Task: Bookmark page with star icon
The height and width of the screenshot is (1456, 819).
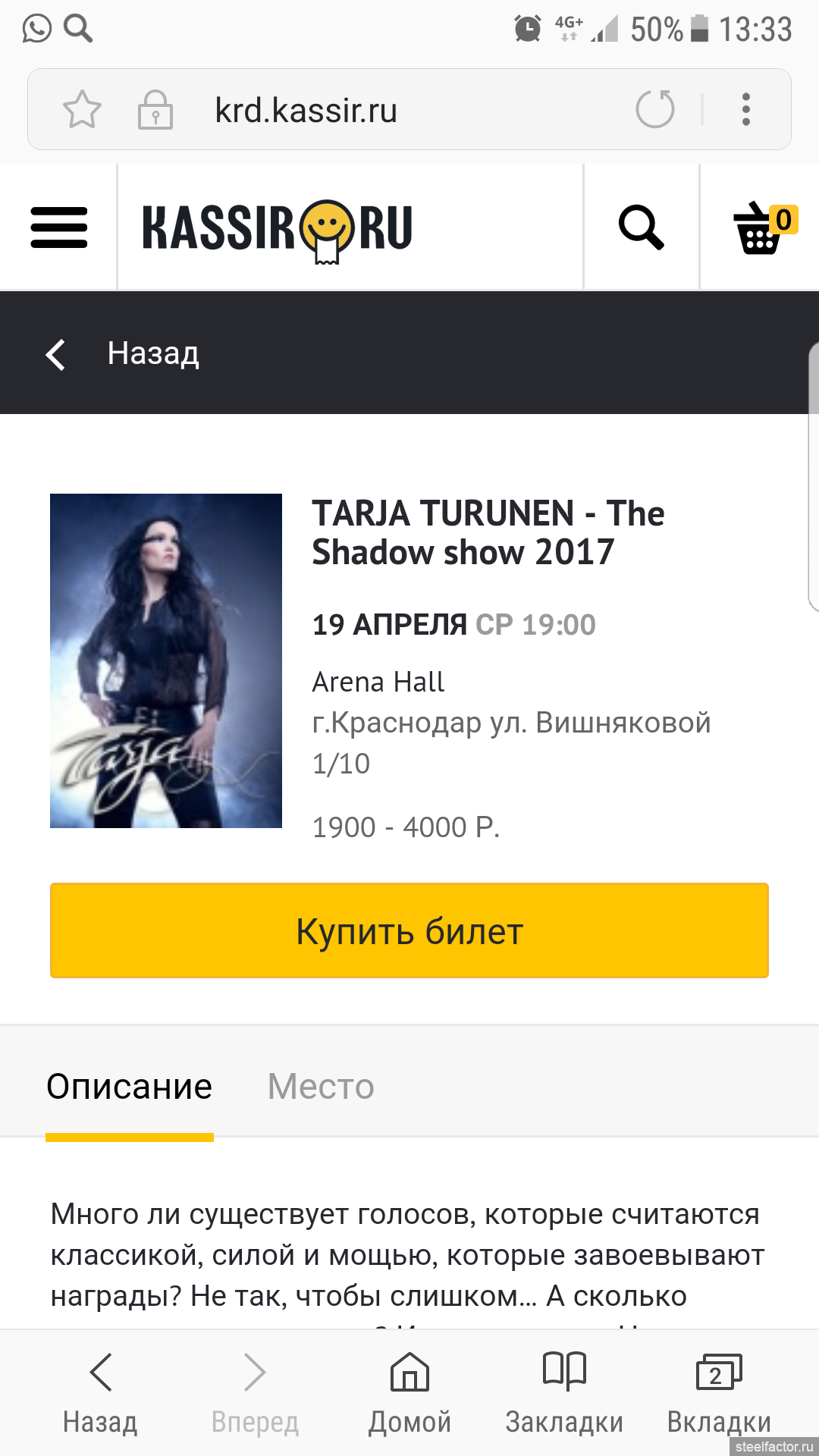Action: pyautogui.click(x=82, y=110)
